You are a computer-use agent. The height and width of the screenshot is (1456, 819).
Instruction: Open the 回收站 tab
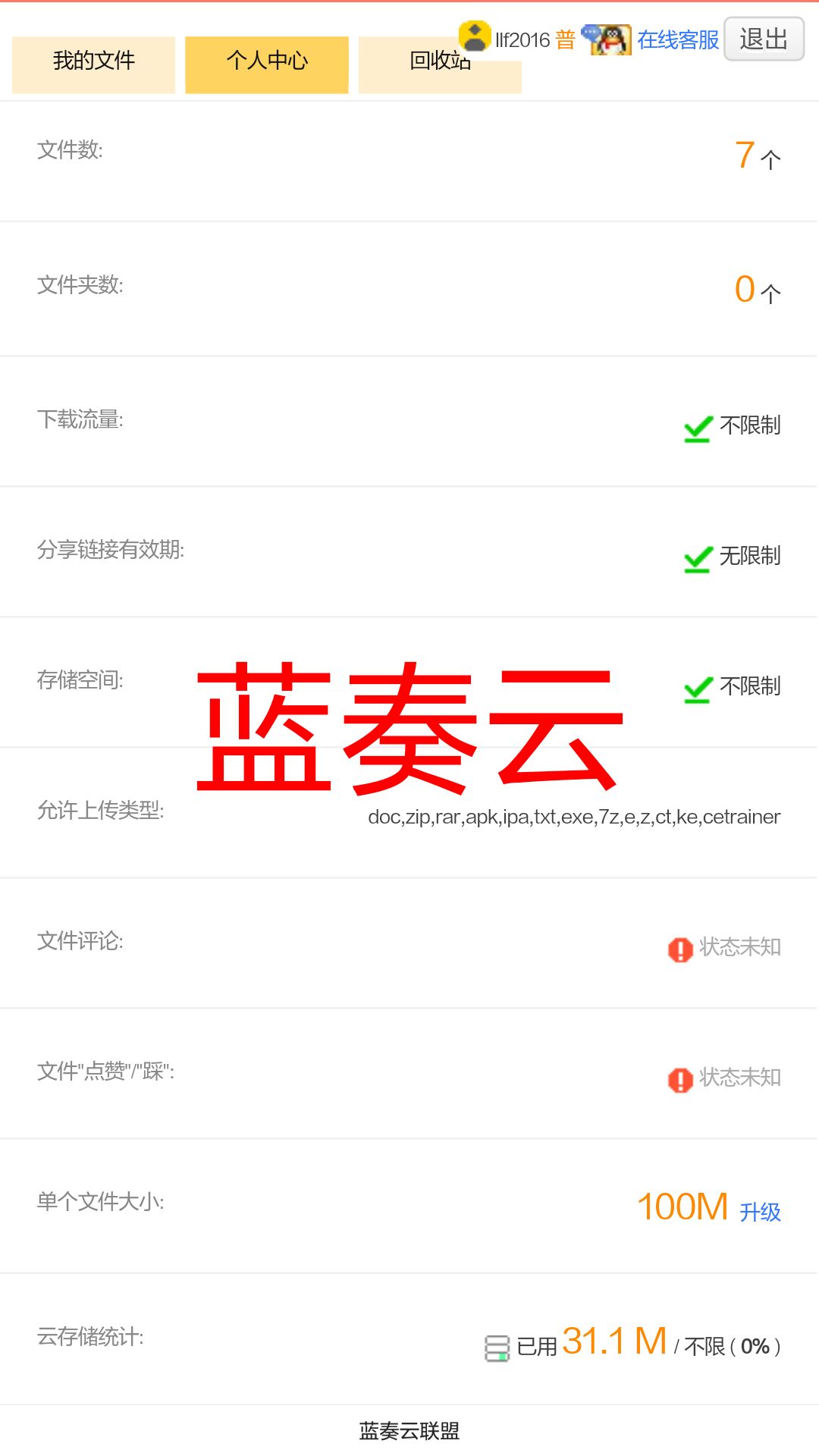440,63
